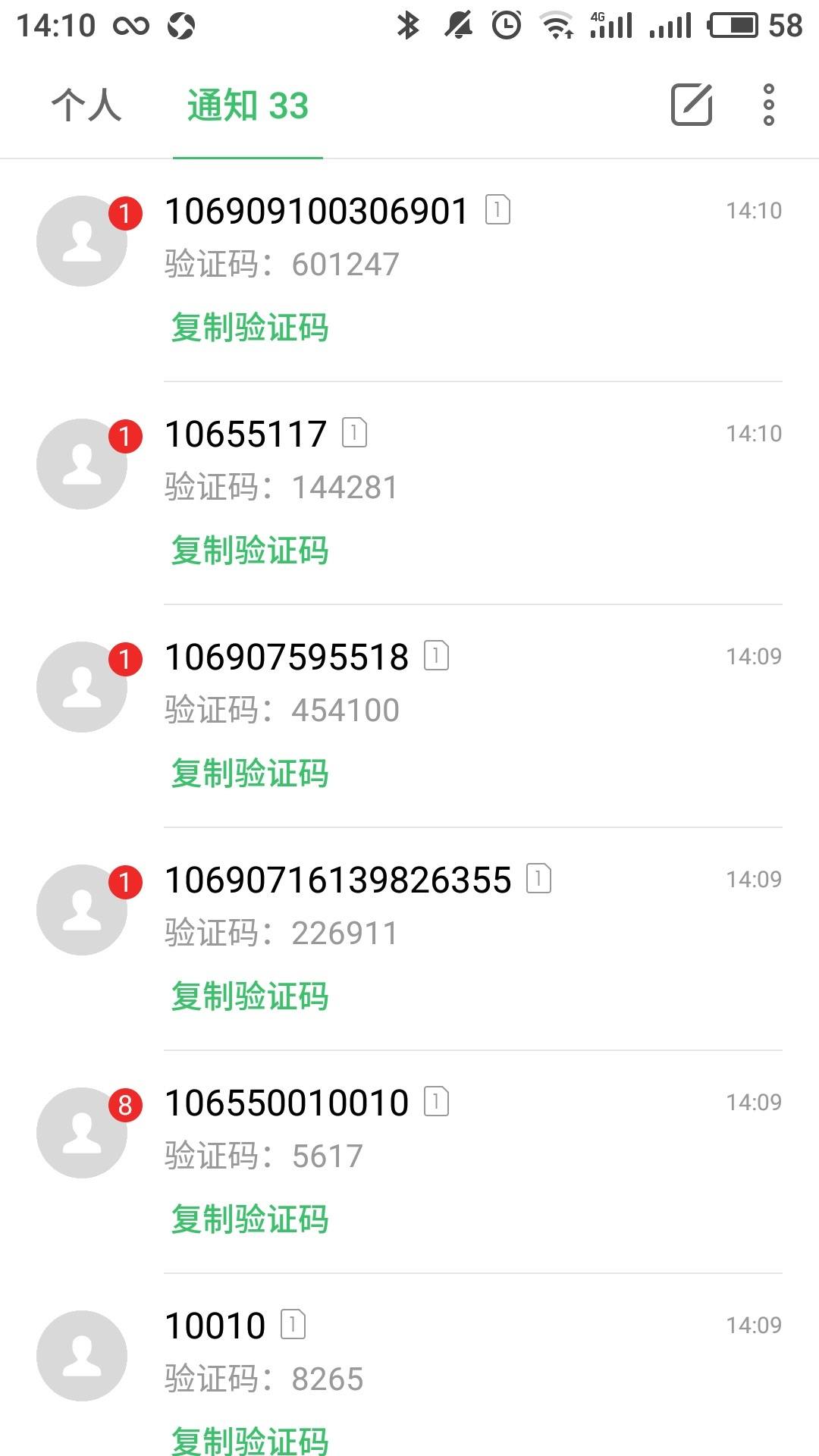The width and height of the screenshot is (819, 1456).
Task: Tap the Wi-Fi icon in the status bar
Action: tap(557, 24)
